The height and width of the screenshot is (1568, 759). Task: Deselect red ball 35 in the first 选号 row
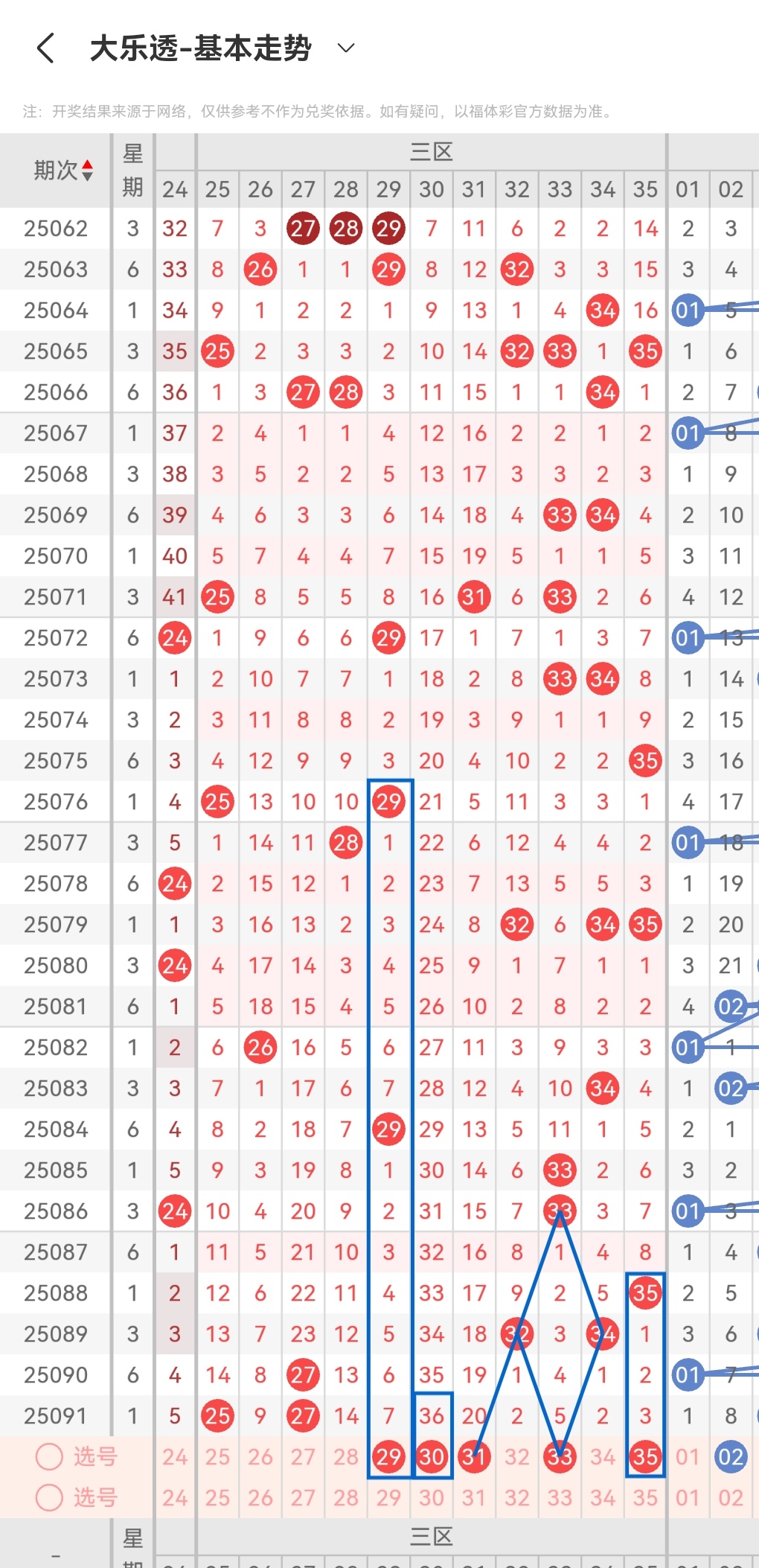(645, 1456)
